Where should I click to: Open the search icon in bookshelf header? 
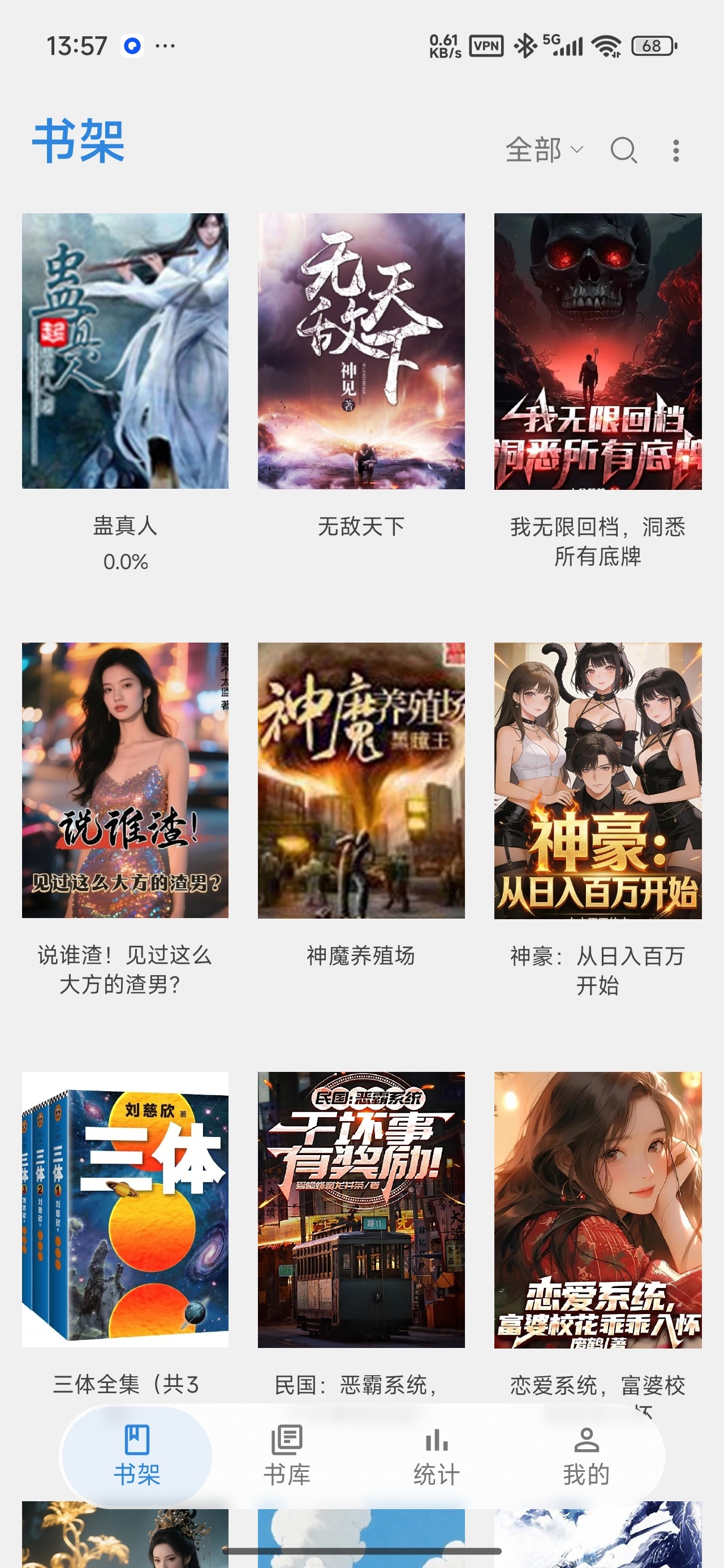(x=623, y=150)
